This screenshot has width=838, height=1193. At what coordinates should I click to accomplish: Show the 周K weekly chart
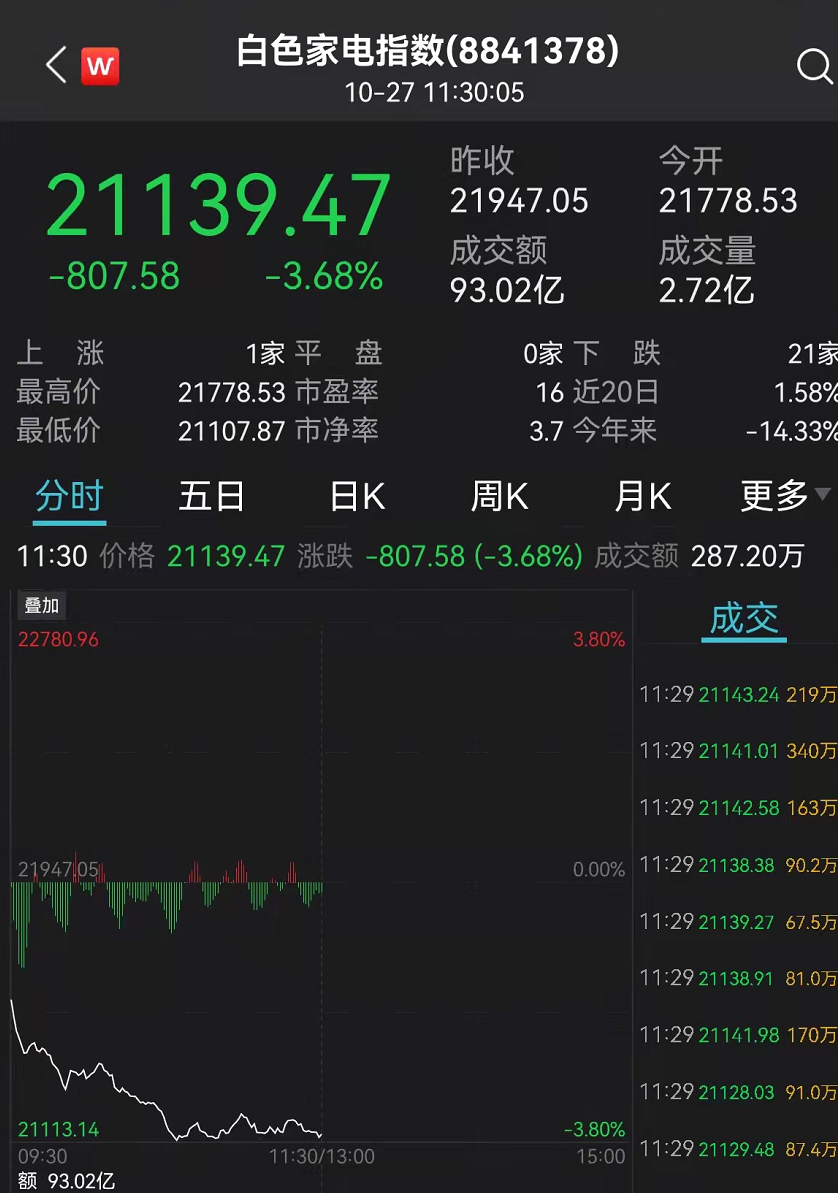coord(499,496)
